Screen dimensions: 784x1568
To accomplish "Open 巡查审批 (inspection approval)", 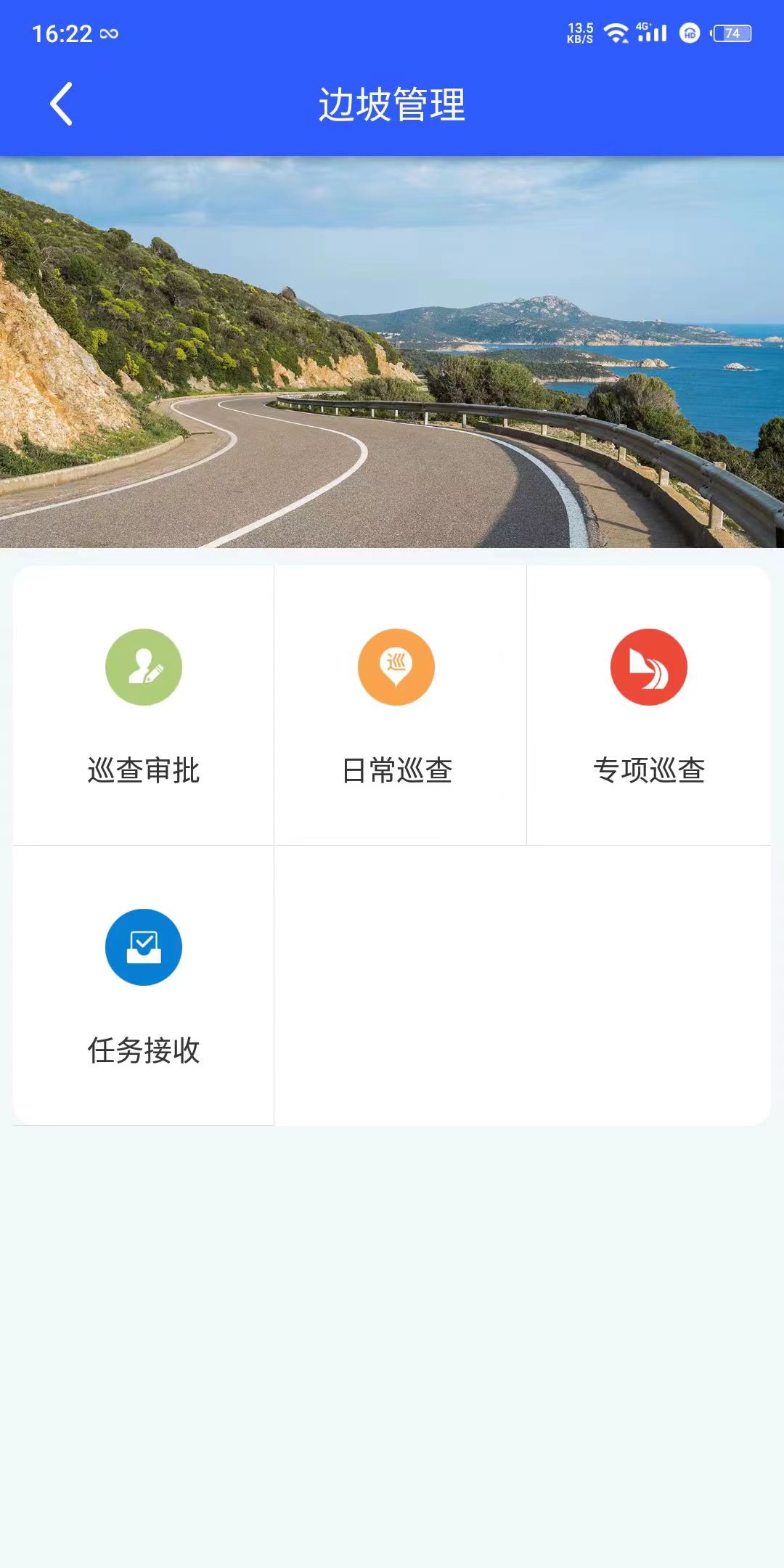I will [144, 705].
